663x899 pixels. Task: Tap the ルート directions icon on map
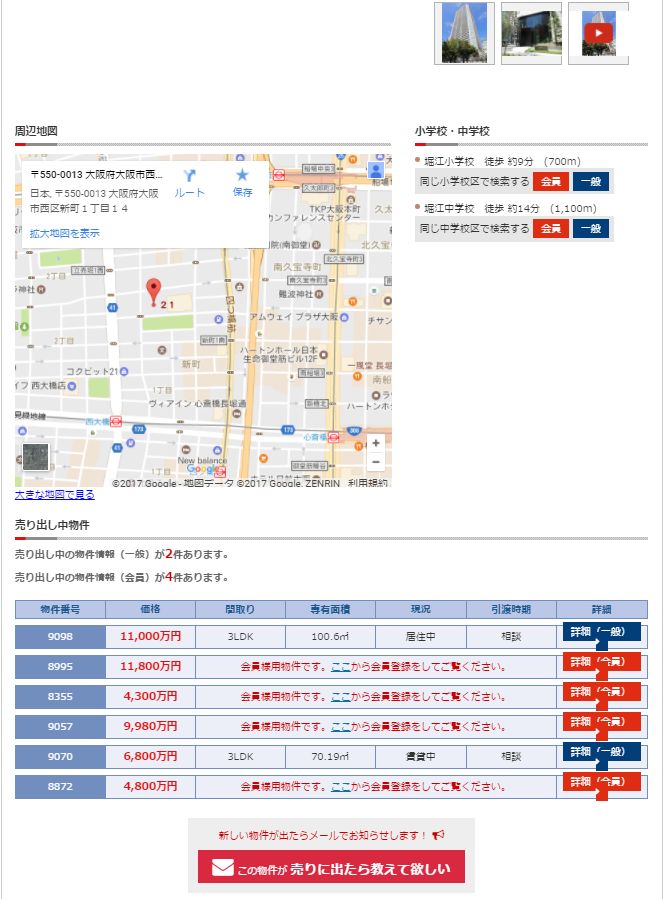coord(189,182)
